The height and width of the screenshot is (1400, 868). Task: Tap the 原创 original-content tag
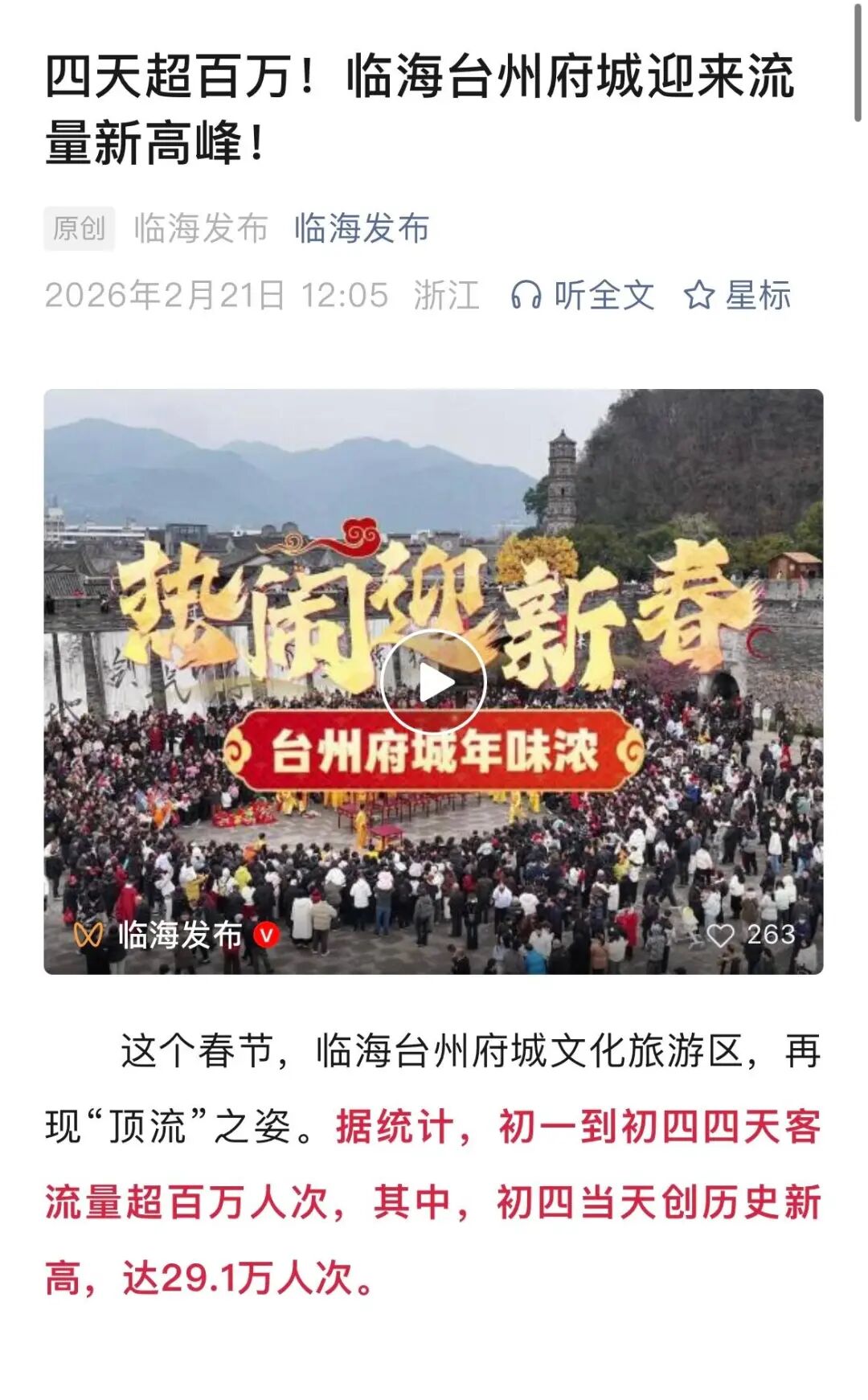click(80, 227)
